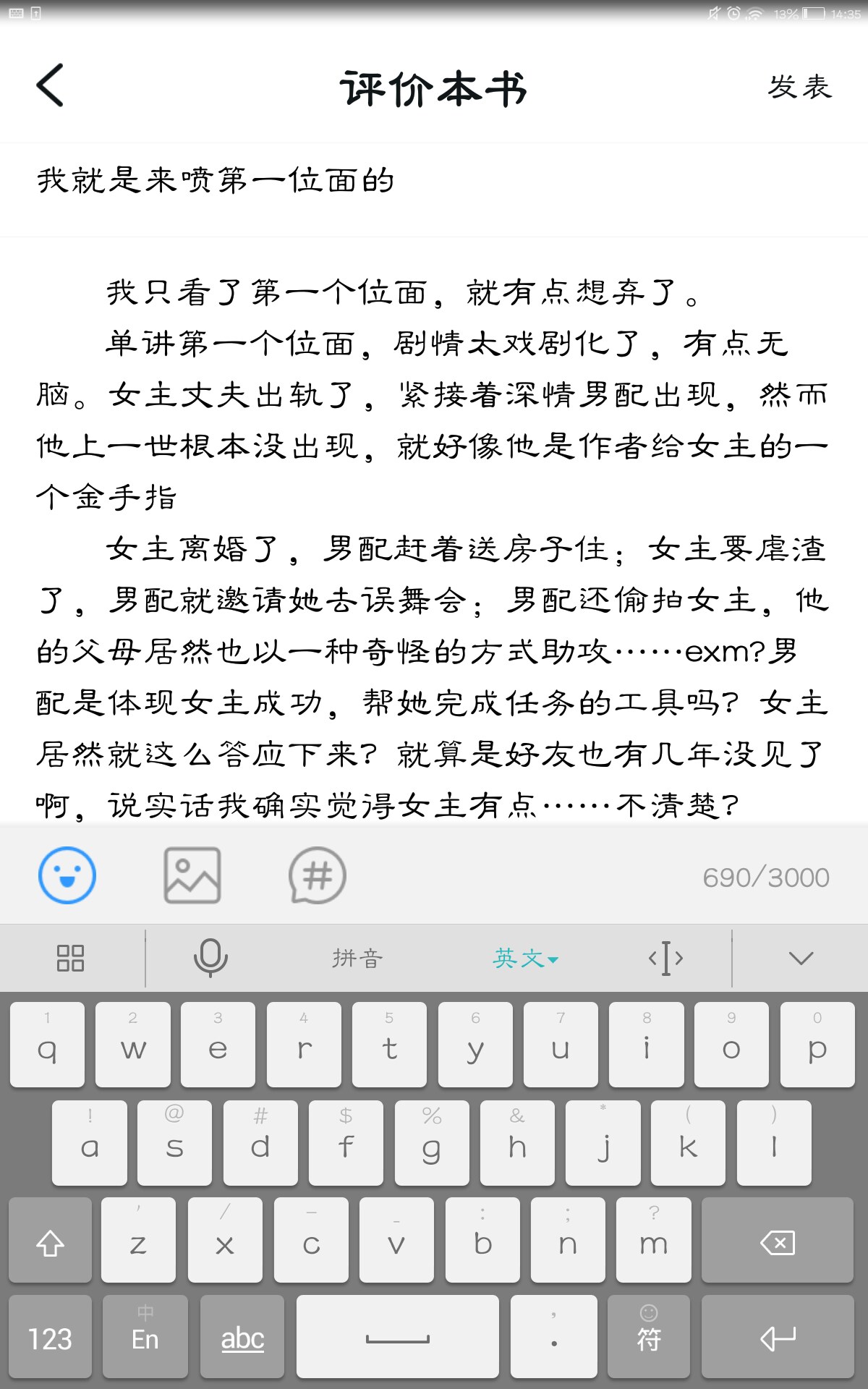Tap 发表 to publish the review
This screenshot has height=1389, width=868.
pyautogui.click(x=799, y=87)
